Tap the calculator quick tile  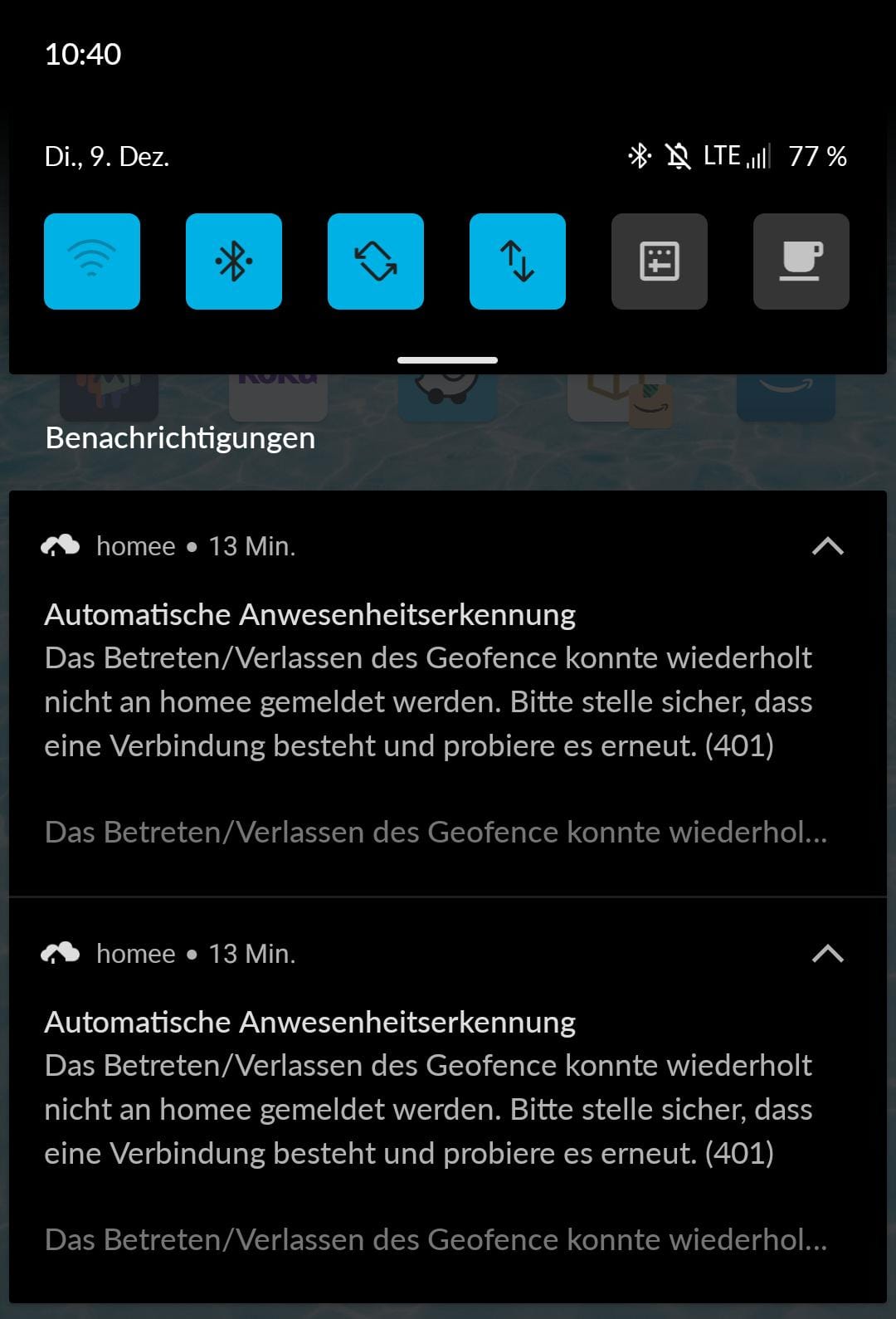(x=660, y=261)
